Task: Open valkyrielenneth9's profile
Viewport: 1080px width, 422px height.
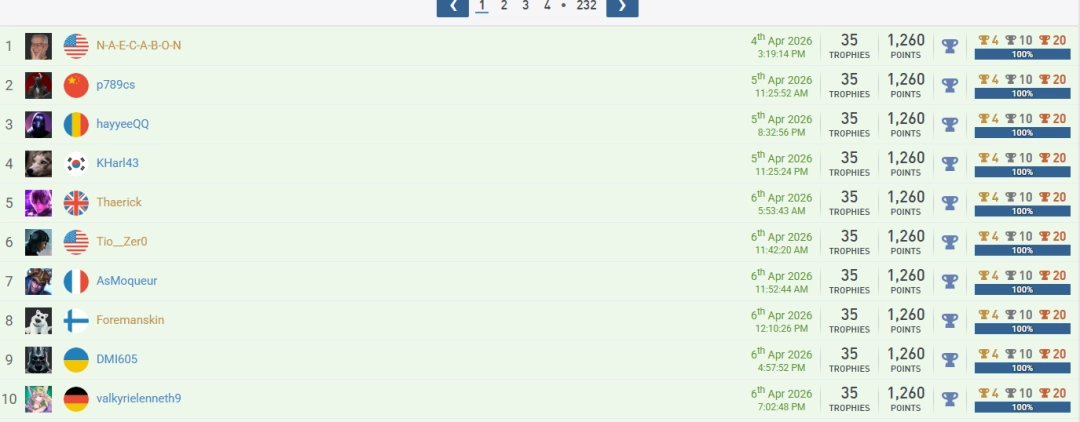Action: pos(138,398)
